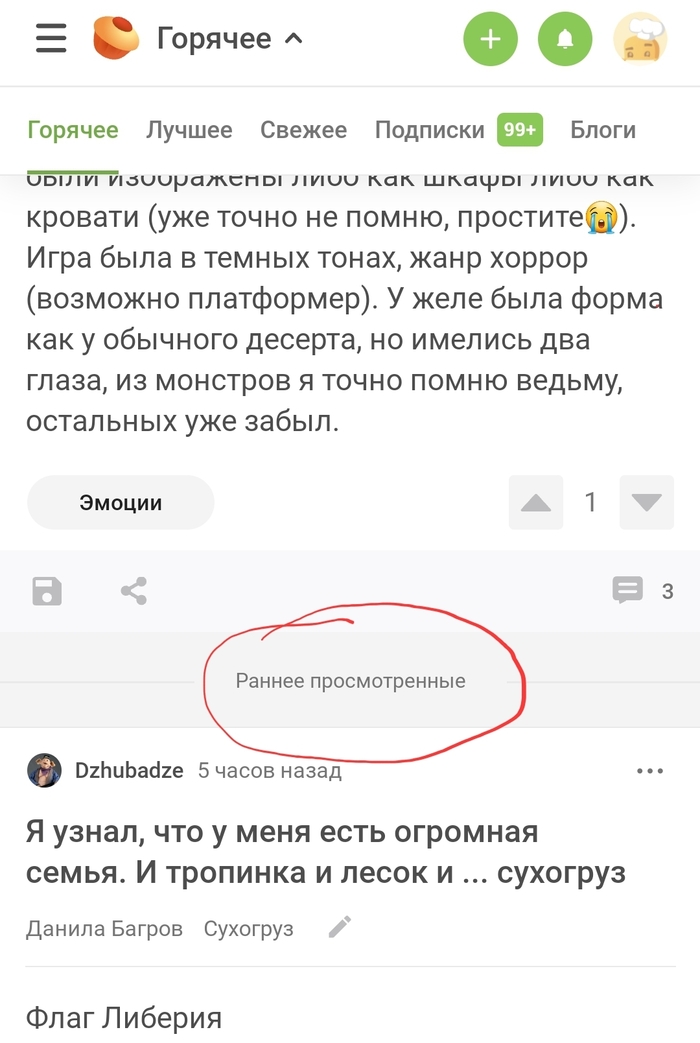This screenshot has width=700, height=1043.
Task: Switch to the Лучшее tab
Action: click(x=189, y=130)
